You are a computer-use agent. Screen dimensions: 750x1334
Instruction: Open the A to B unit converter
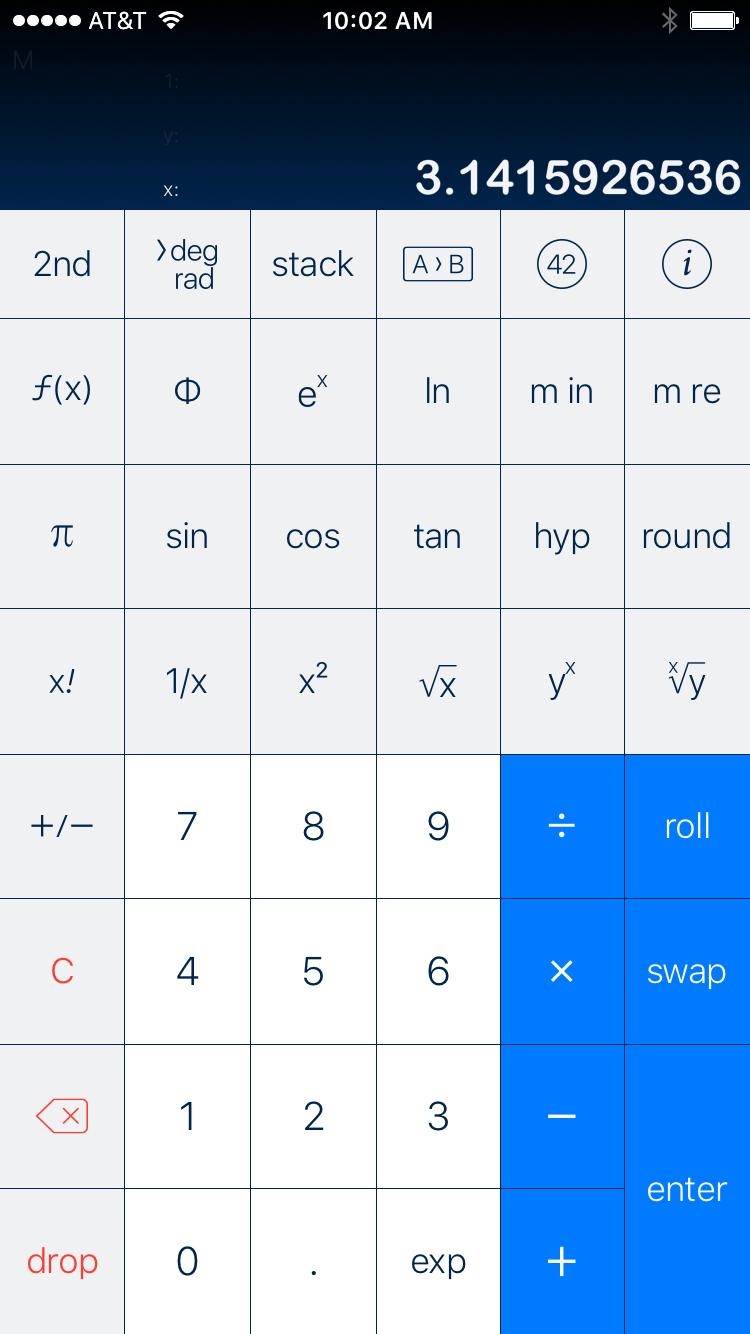tap(438, 264)
